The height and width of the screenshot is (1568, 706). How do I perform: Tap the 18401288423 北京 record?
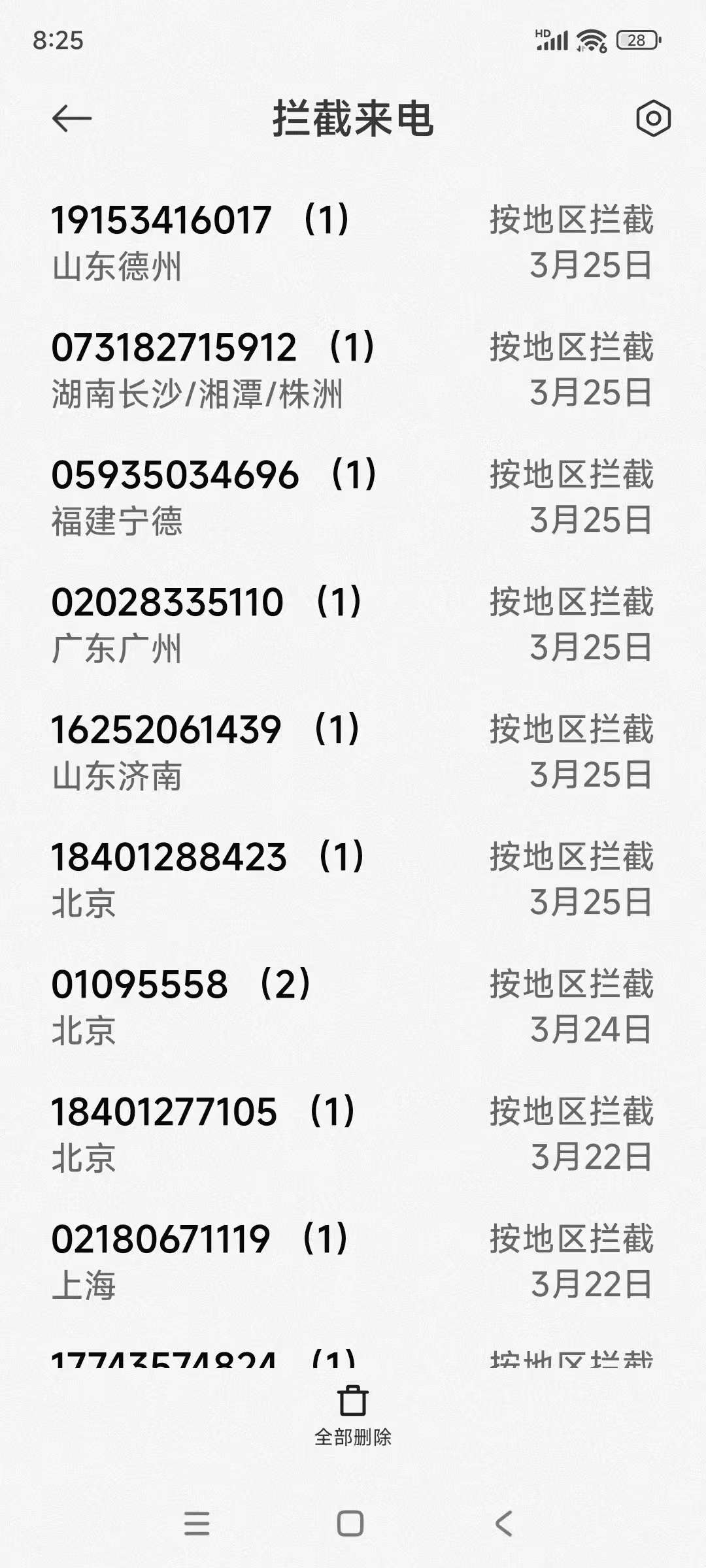coord(353,879)
